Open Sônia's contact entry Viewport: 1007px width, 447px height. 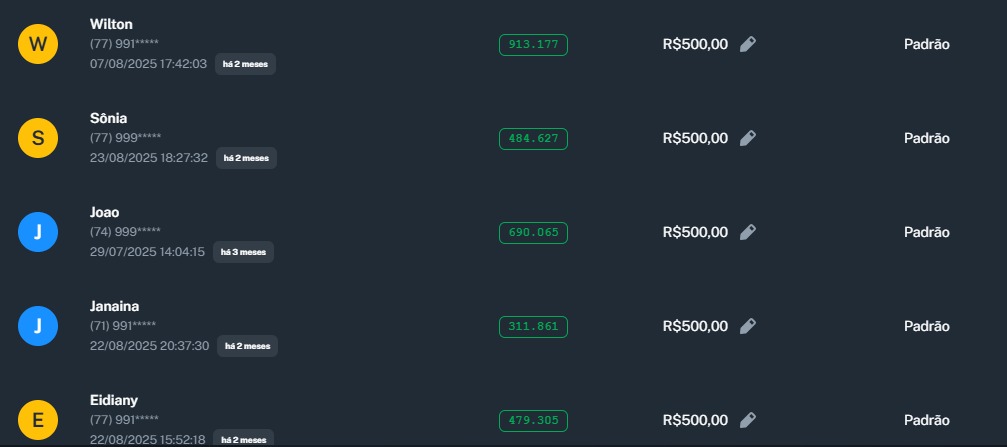108,118
